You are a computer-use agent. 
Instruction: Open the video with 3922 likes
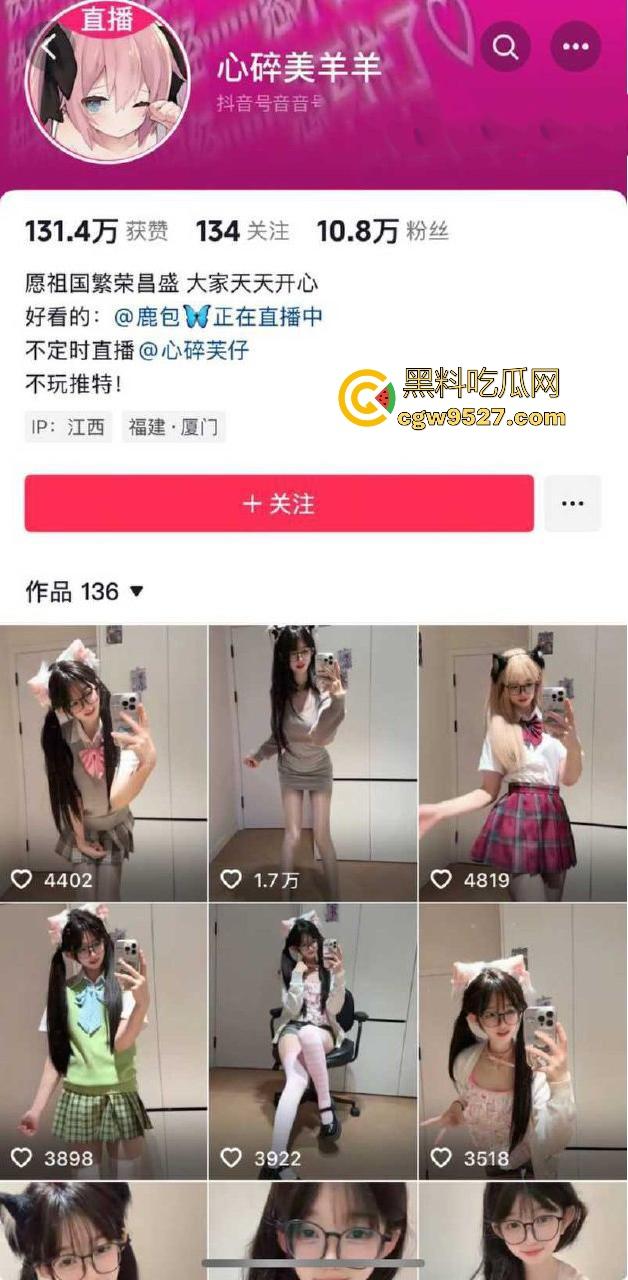pyautogui.click(x=312, y=1040)
